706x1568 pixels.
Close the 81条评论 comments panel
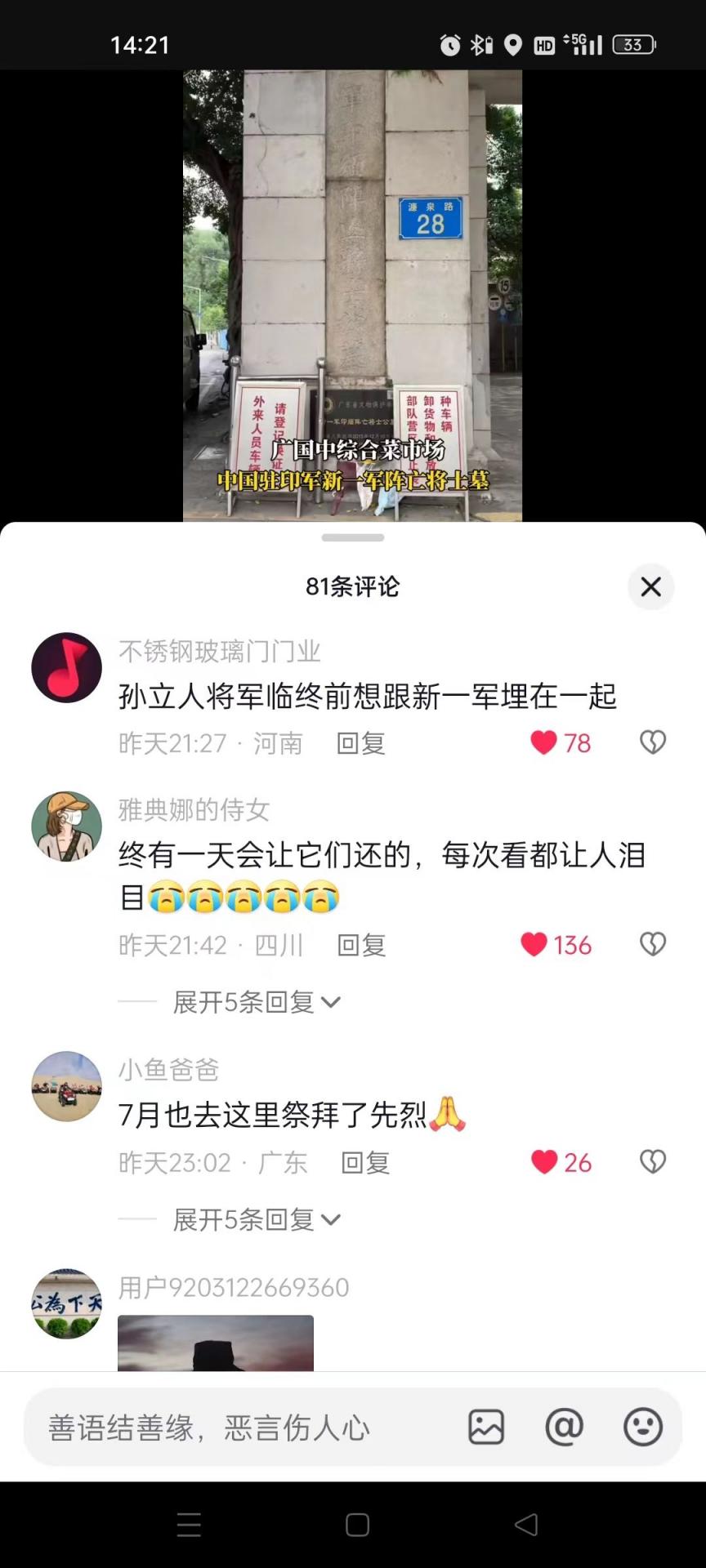(650, 586)
